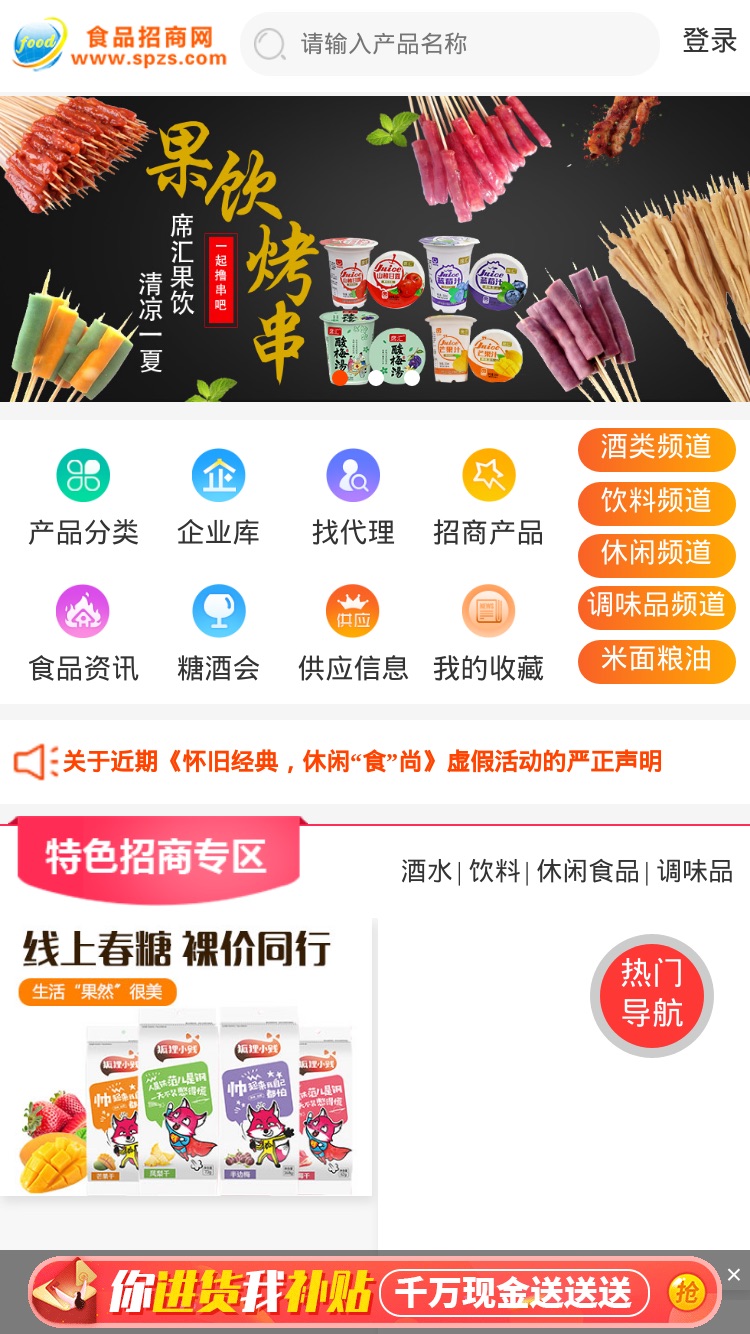The image size is (750, 1334).
Task: Select 酒类频道 channel
Action: [x=656, y=448]
